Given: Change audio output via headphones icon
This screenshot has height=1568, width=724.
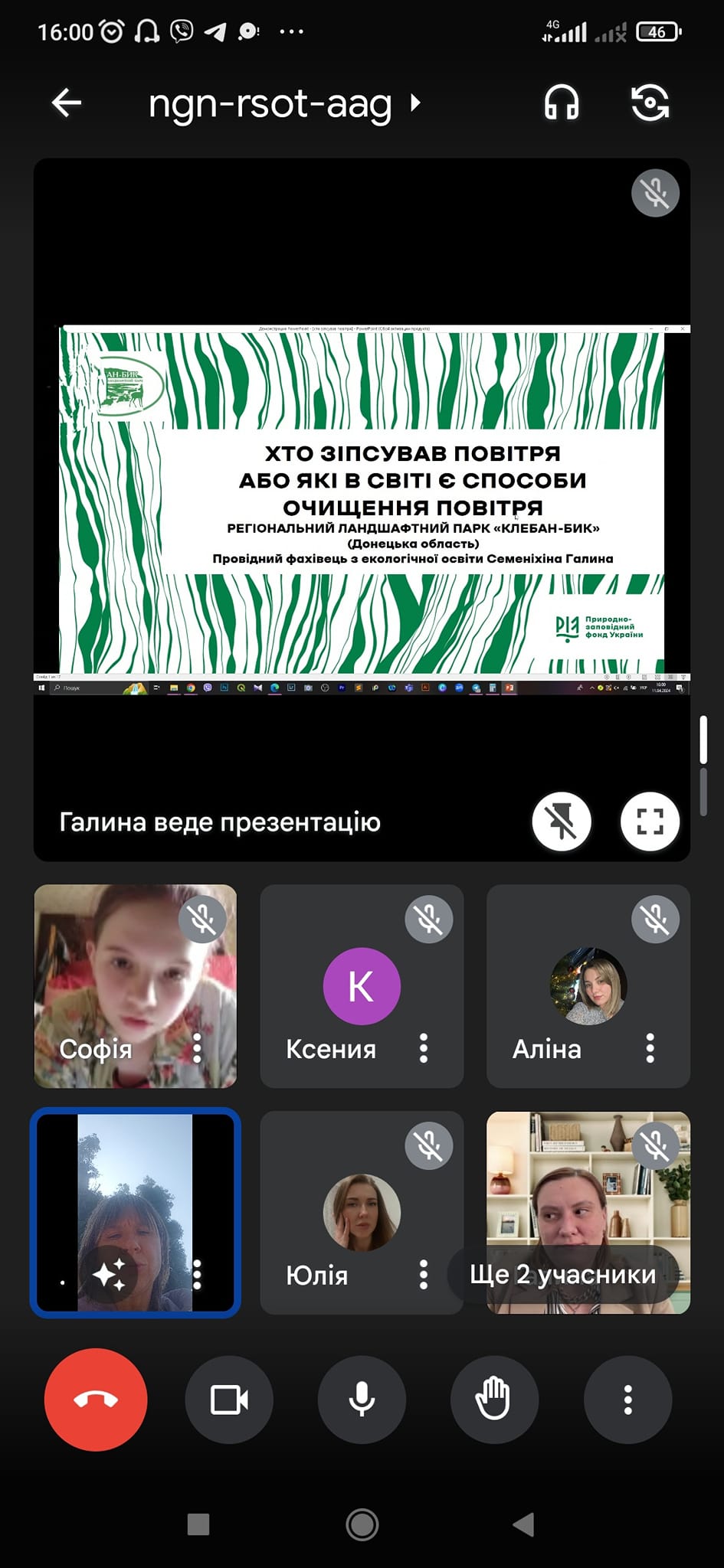Looking at the screenshot, I should pyautogui.click(x=562, y=103).
